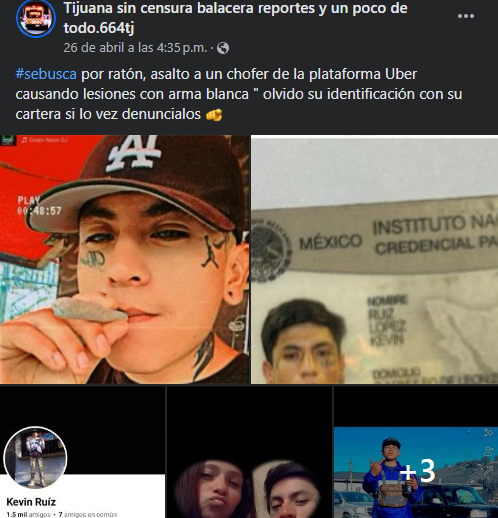This screenshot has height=518, width=498.
Task: Open the Tijuana sin censura page avatar
Action: click(36, 18)
